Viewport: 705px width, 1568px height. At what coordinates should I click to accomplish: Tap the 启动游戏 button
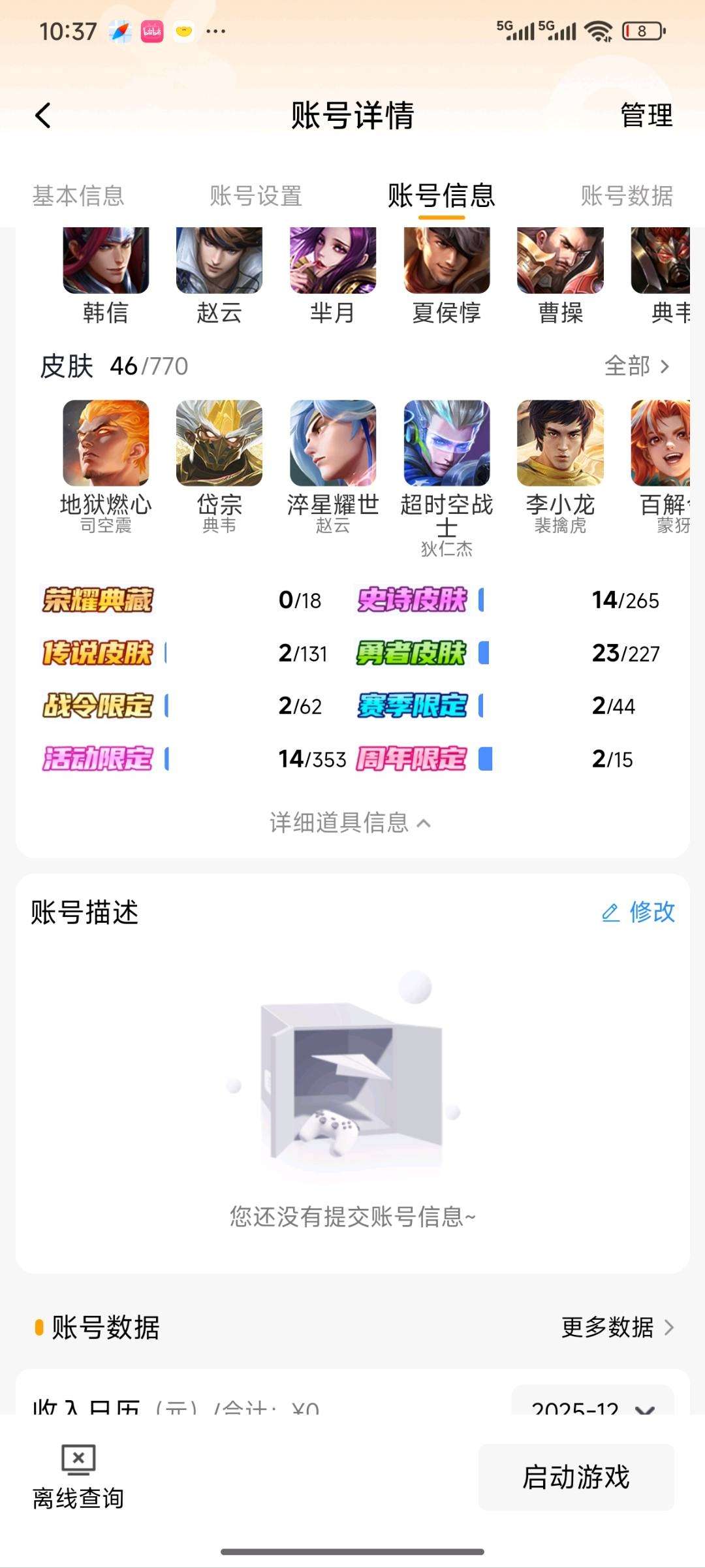pos(576,1477)
